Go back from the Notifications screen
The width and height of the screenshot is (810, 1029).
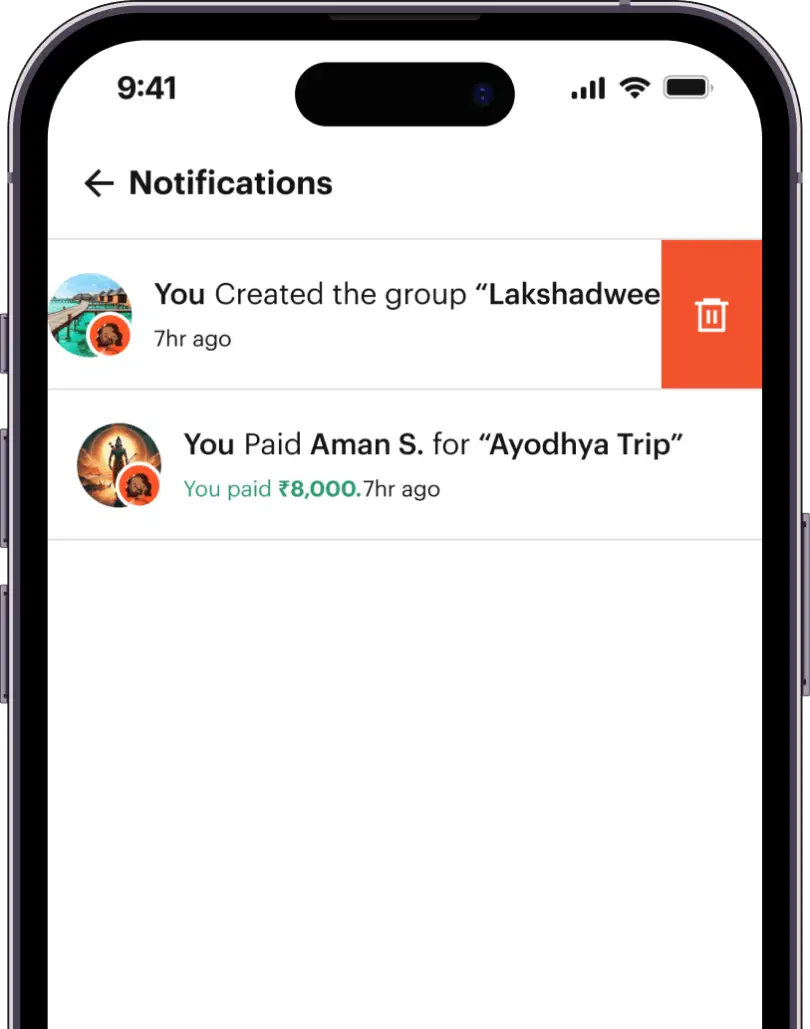click(98, 183)
